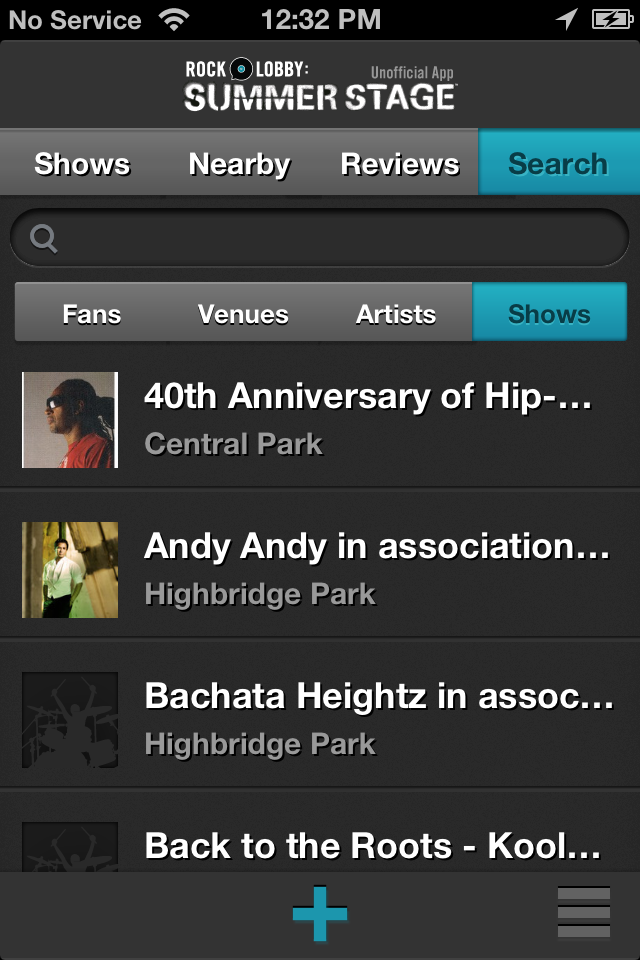The width and height of the screenshot is (640, 960).
Task: Switch to the Shows top tab
Action: [82, 163]
